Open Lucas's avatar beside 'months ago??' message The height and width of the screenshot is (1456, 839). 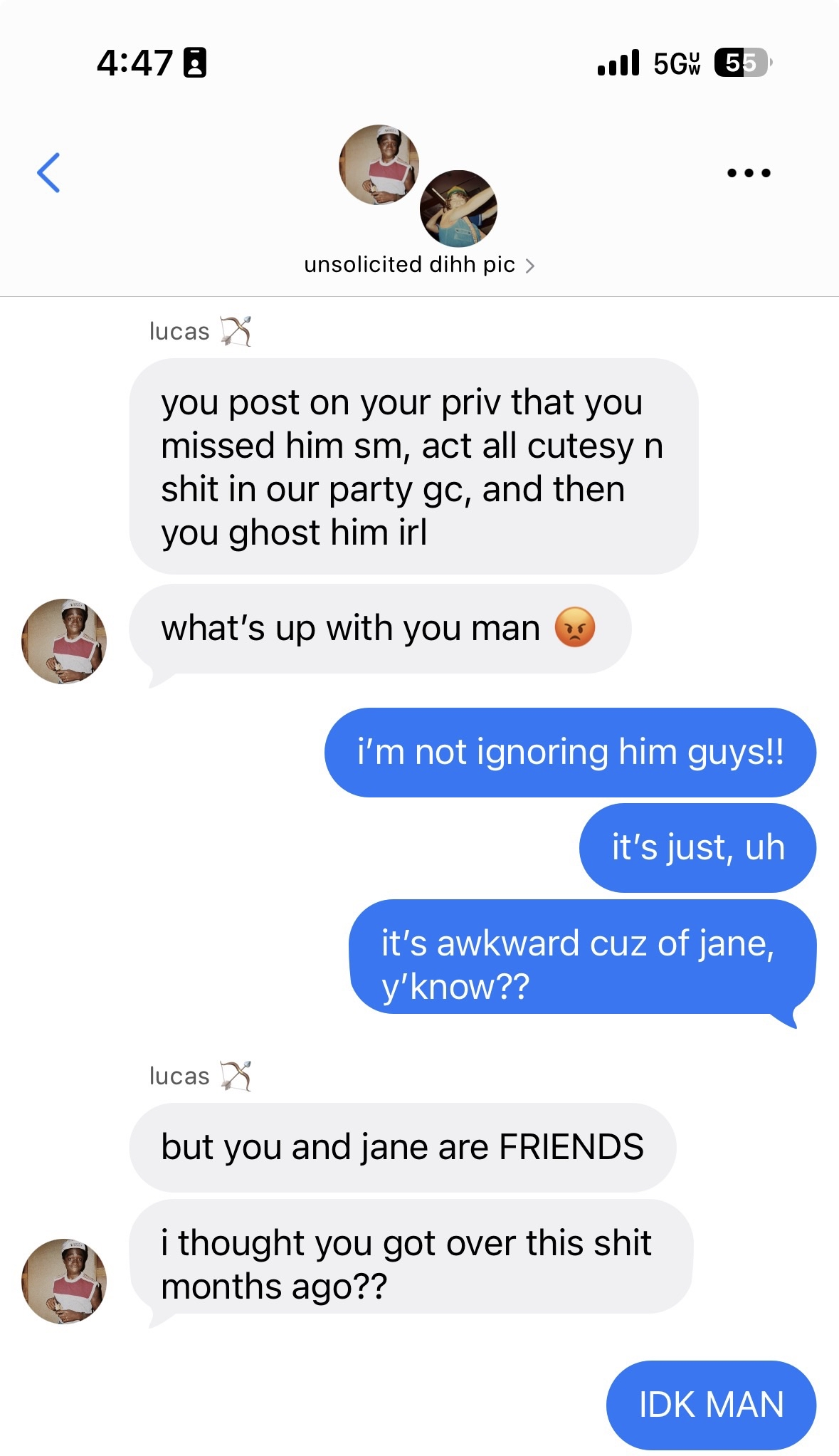[x=64, y=1281]
